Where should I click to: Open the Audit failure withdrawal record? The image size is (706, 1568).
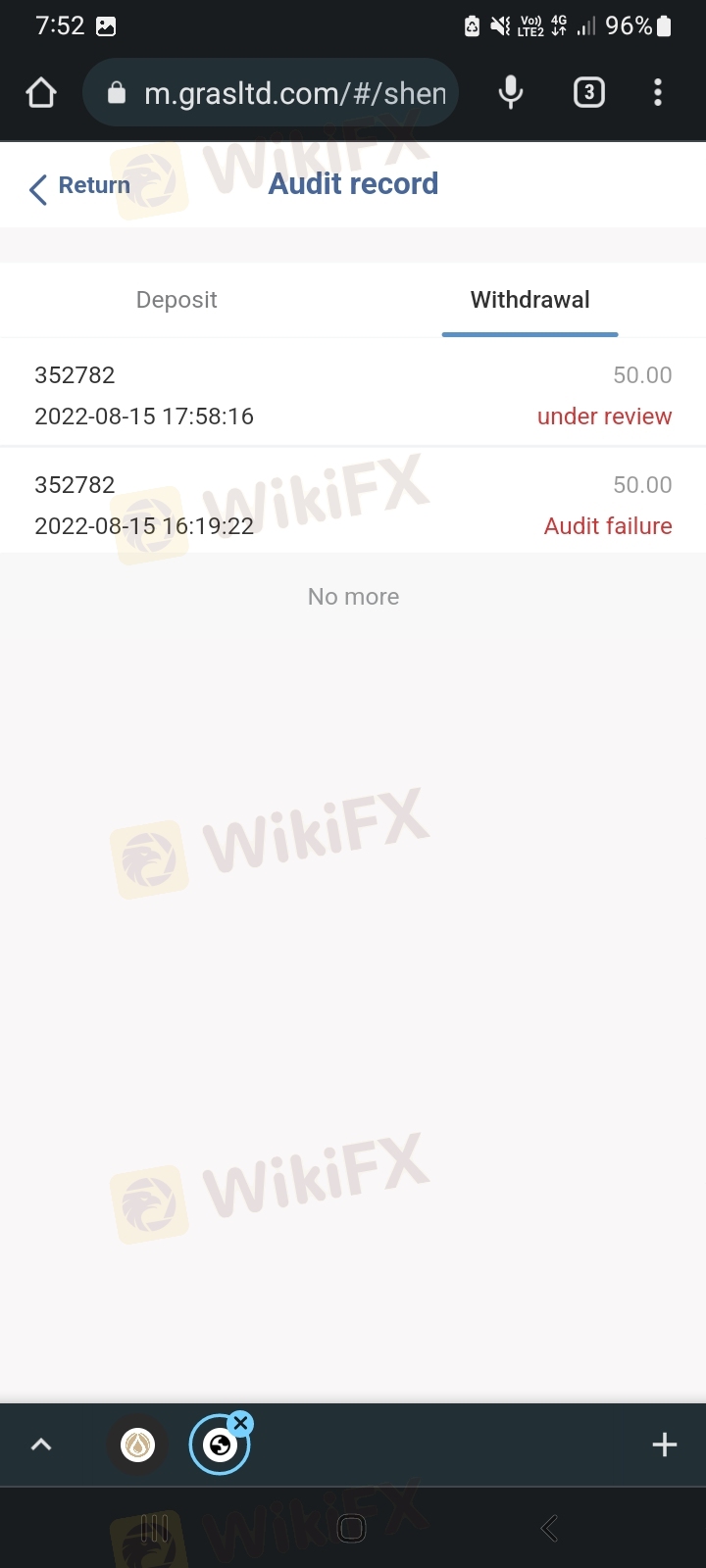coord(353,505)
